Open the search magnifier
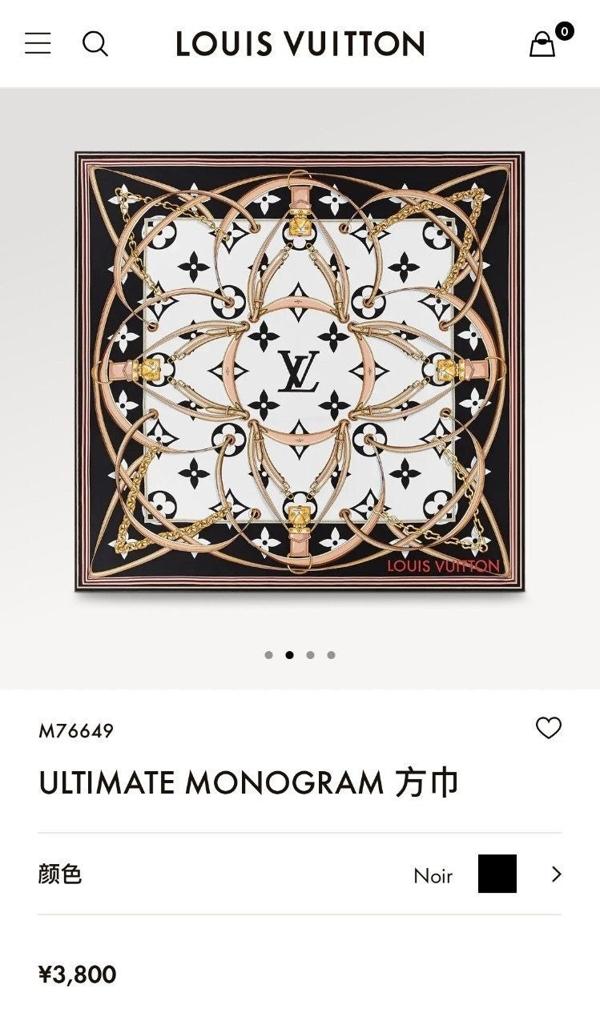600x1025 pixels. click(x=95, y=43)
